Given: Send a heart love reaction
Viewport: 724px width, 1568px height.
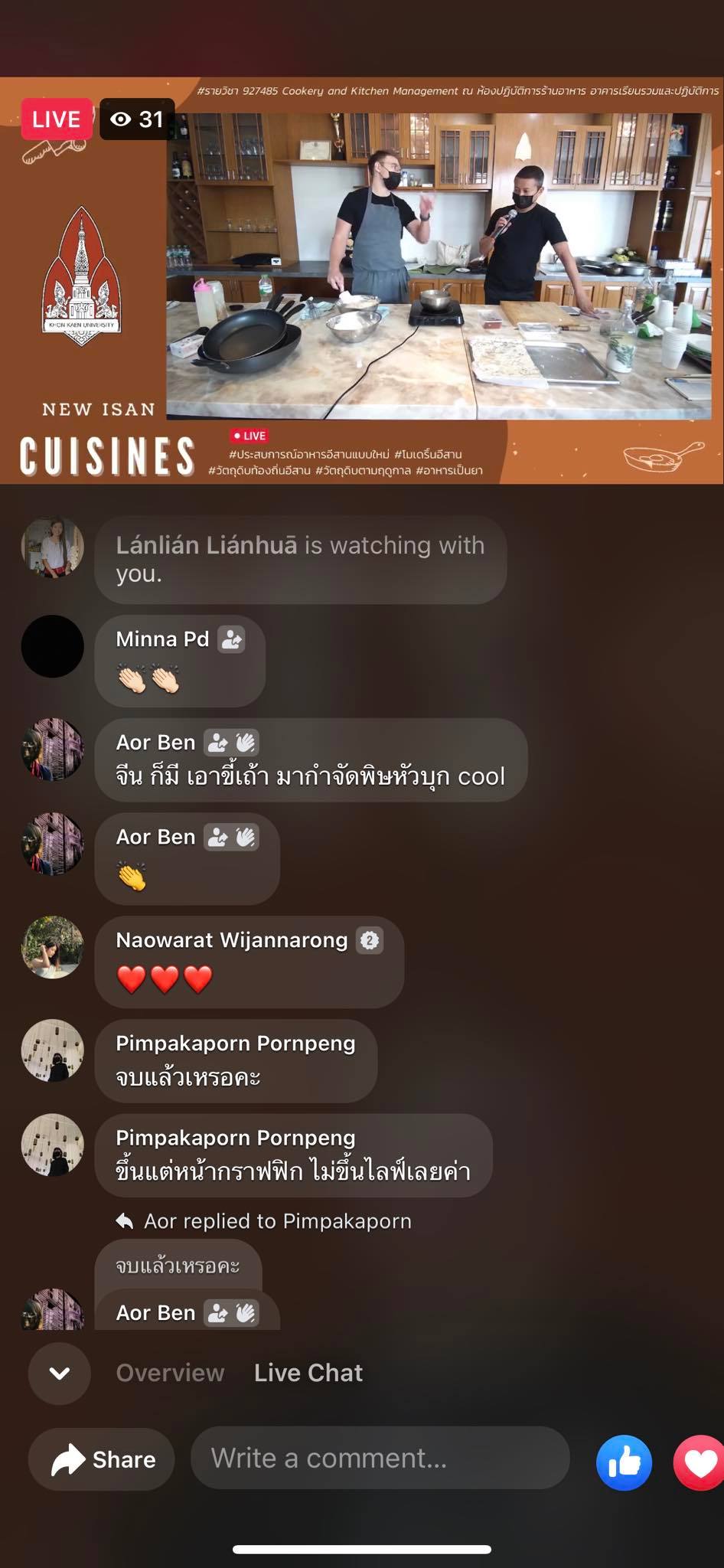Looking at the screenshot, I should pyautogui.click(x=699, y=1463).
